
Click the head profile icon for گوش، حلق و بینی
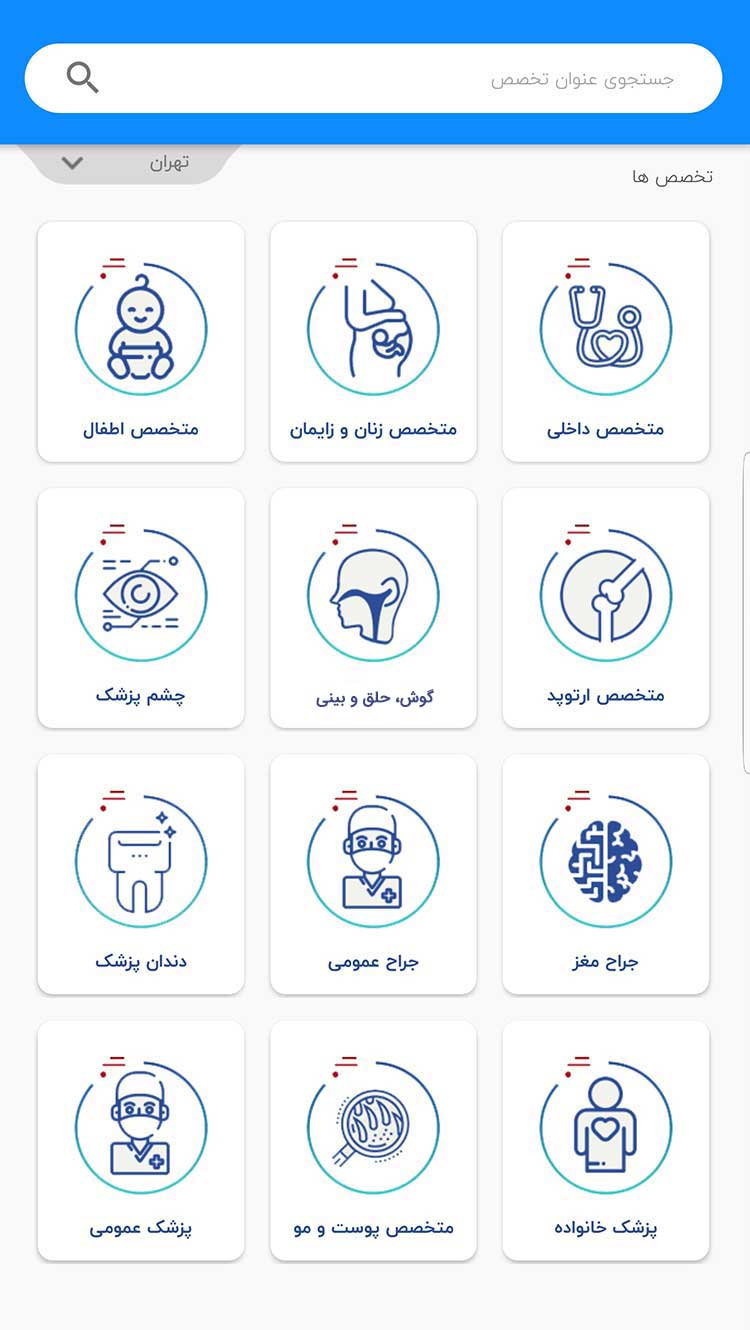[373, 594]
